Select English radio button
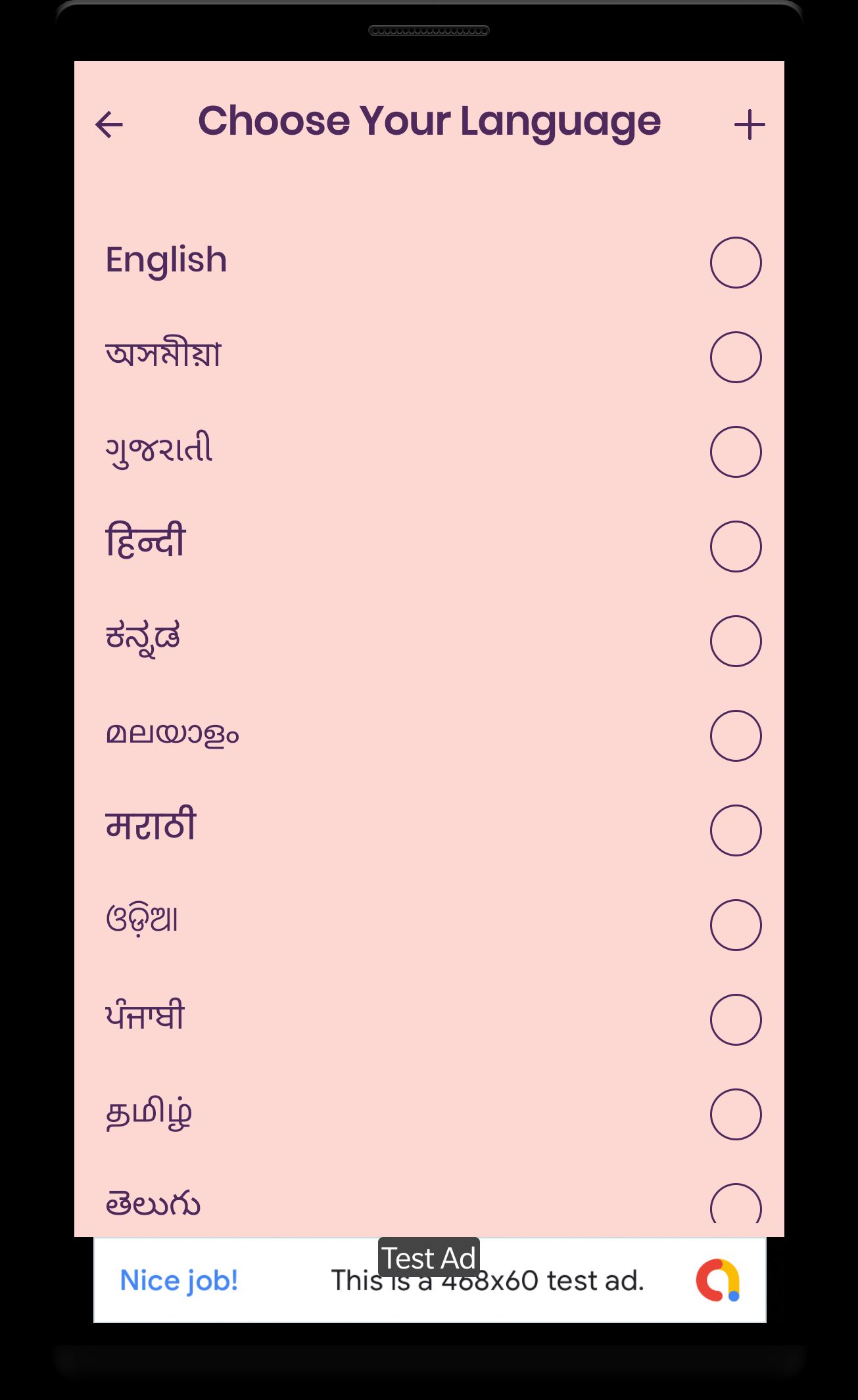 tap(736, 262)
